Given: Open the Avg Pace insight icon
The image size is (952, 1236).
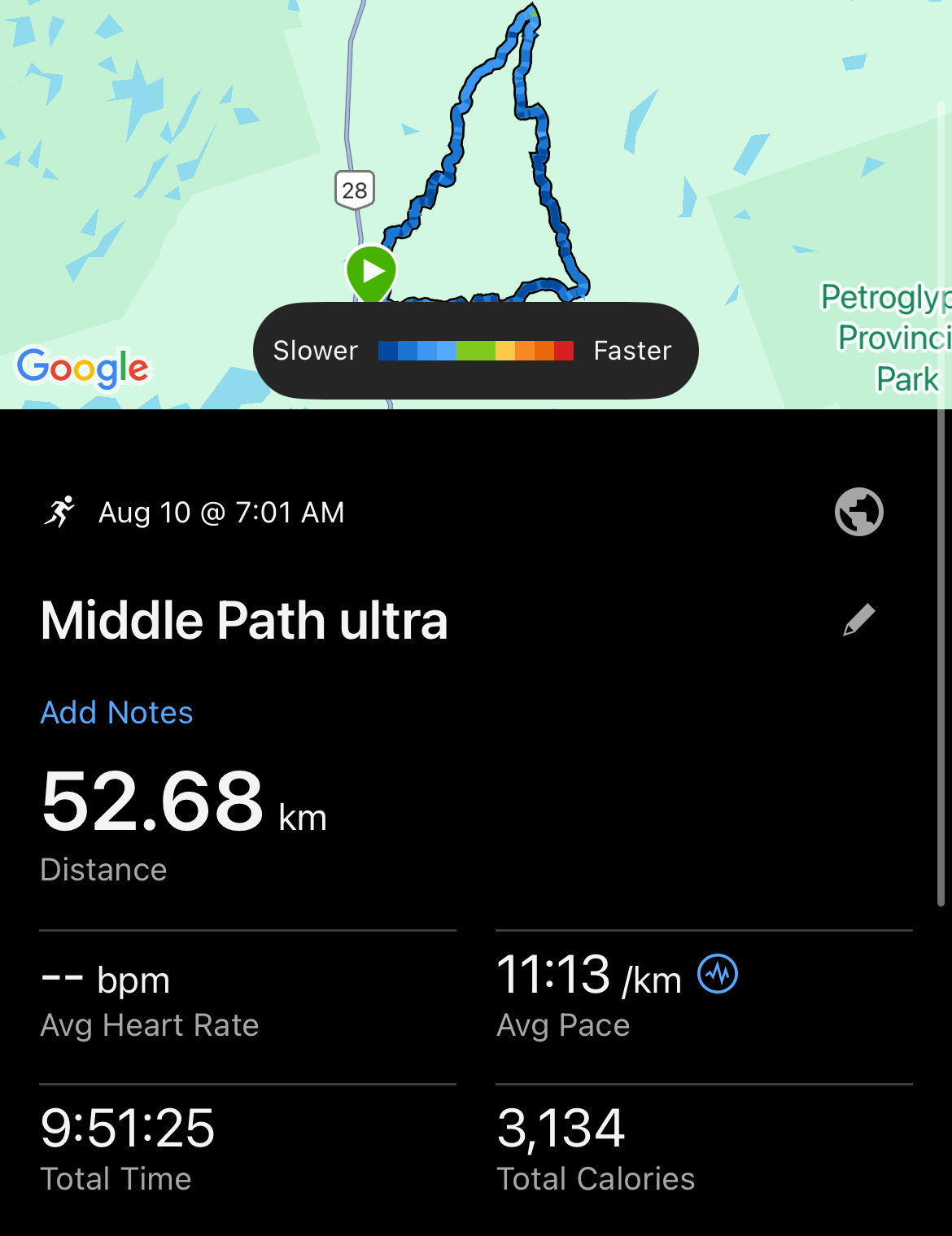Looking at the screenshot, I should point(718,974).
